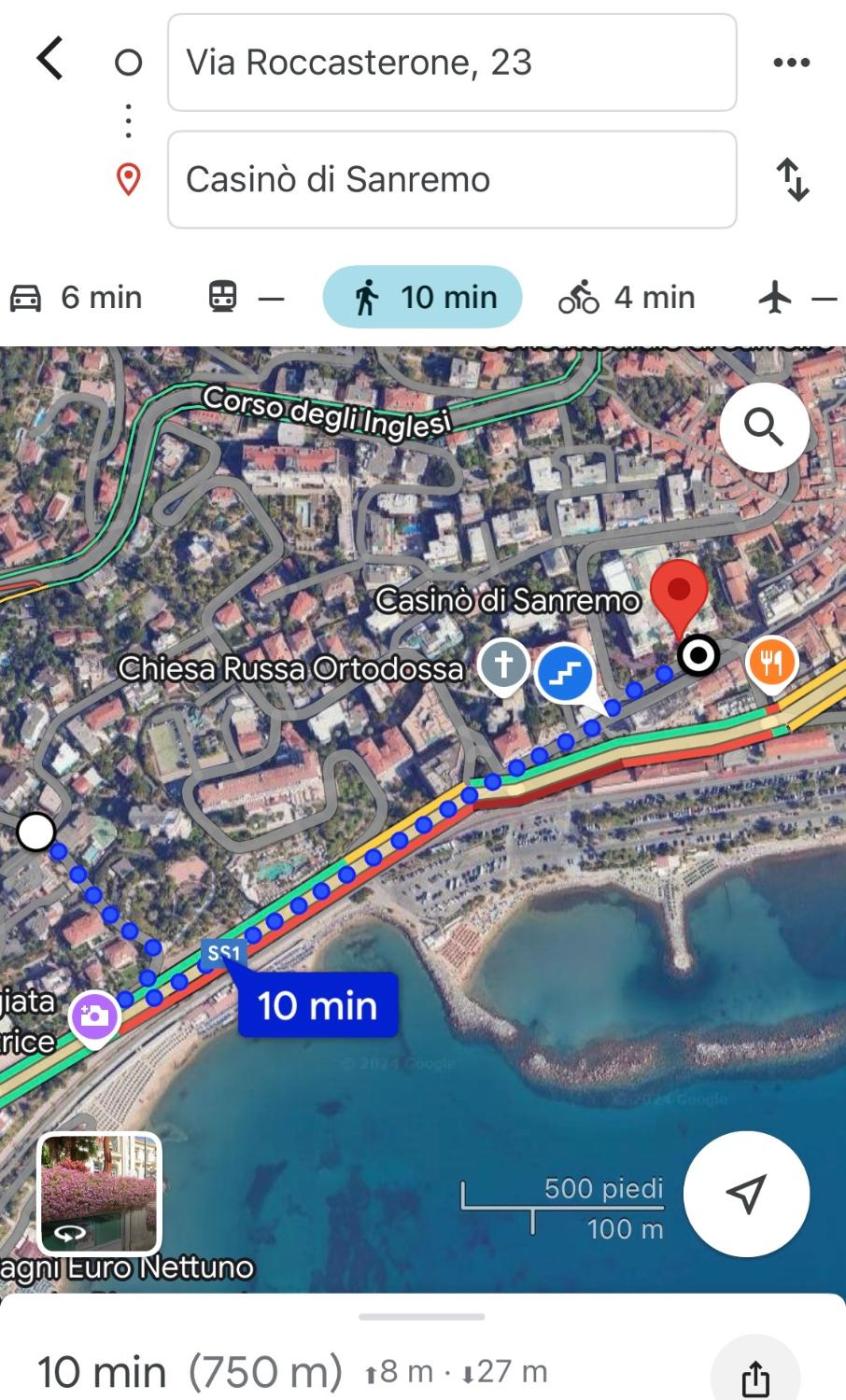
Task: Tap the 10 min route label
Action: tap(318, 1005)
